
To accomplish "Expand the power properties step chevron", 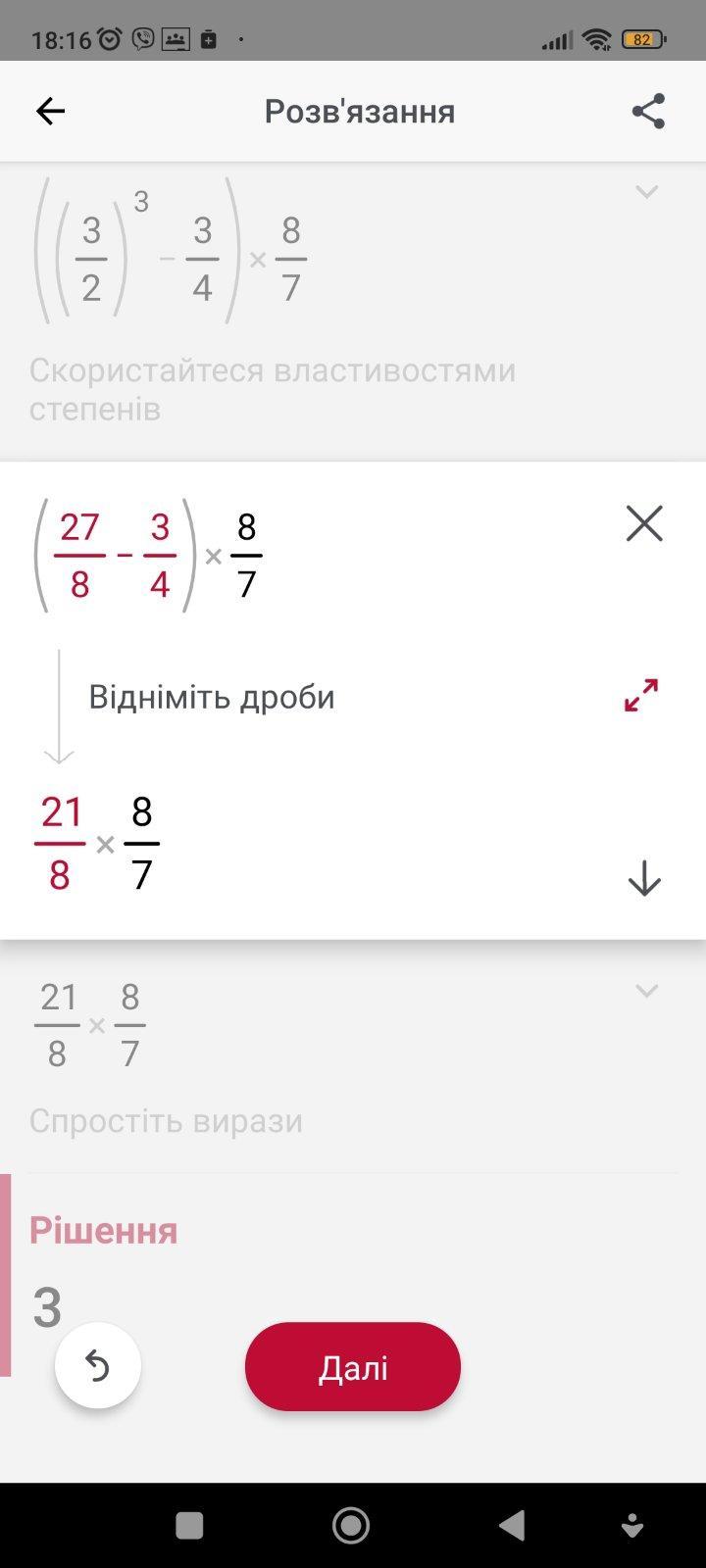I will click(x=646, y=192).
